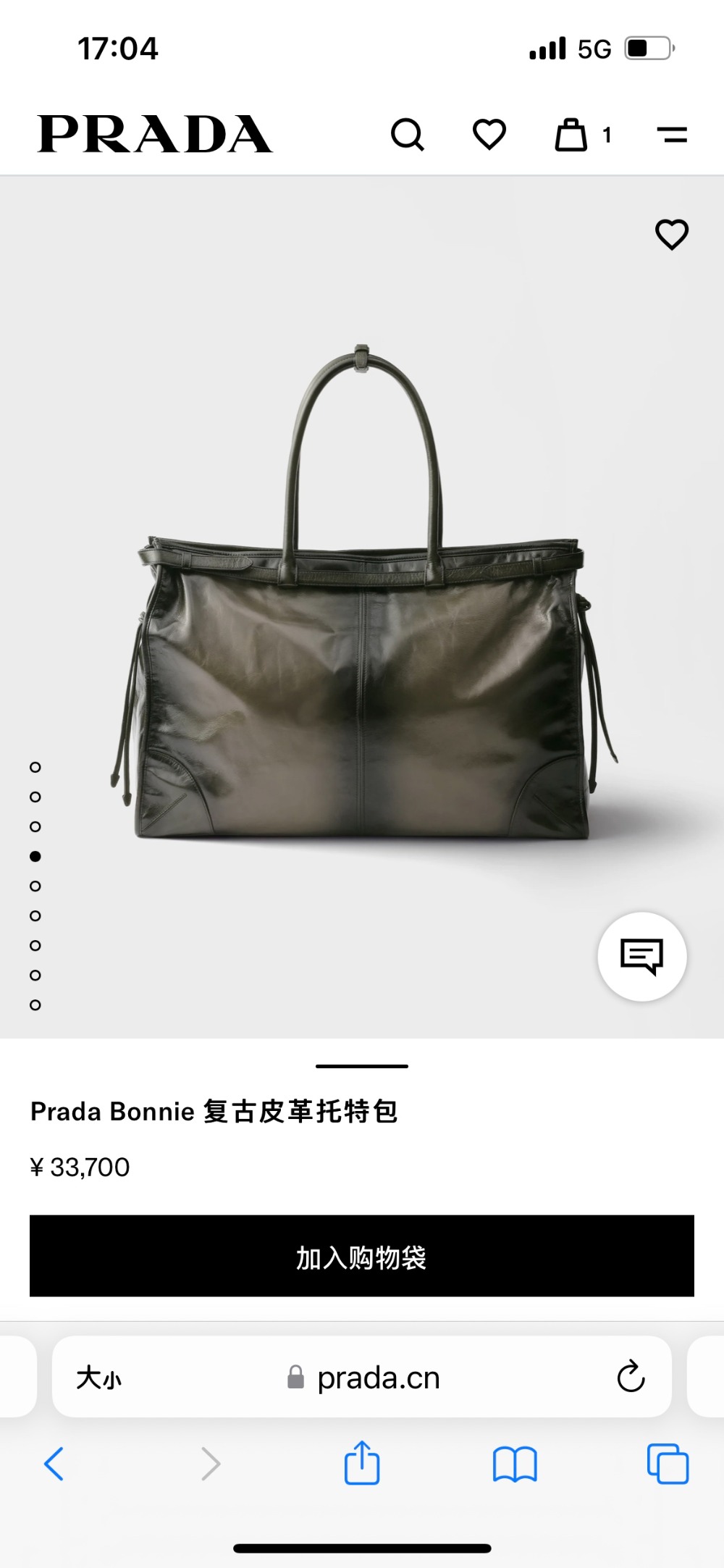Open wishlist heart in the header
Screen dimensions: 724x1568
click(x=489, y=135)
